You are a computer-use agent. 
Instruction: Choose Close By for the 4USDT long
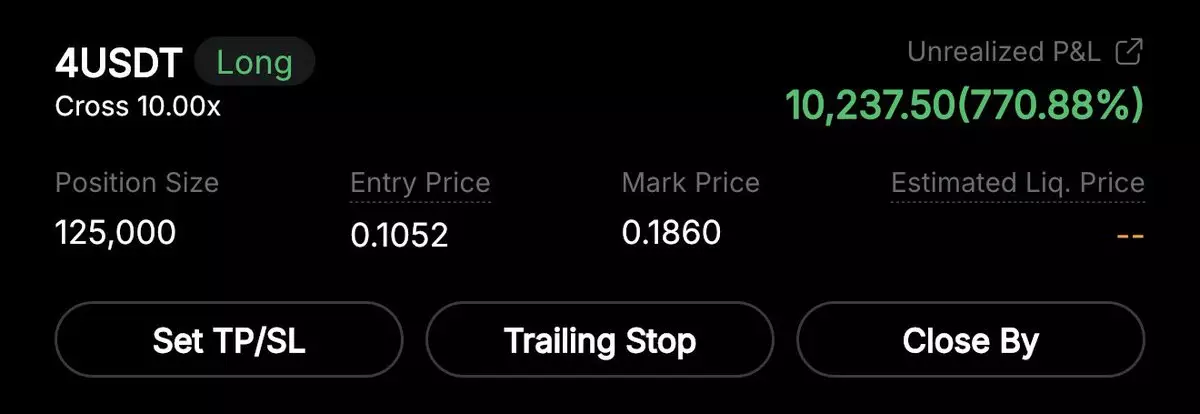(x=970, y=340)
